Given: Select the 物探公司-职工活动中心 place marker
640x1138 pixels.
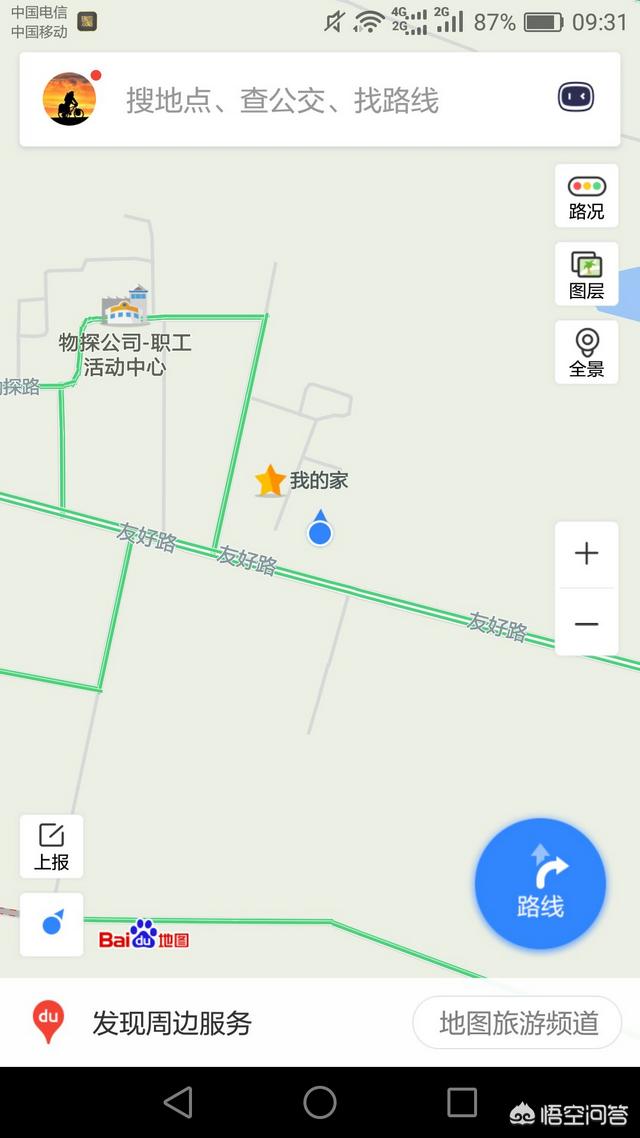Looking at the screenshot, I should tap(125, 307).
